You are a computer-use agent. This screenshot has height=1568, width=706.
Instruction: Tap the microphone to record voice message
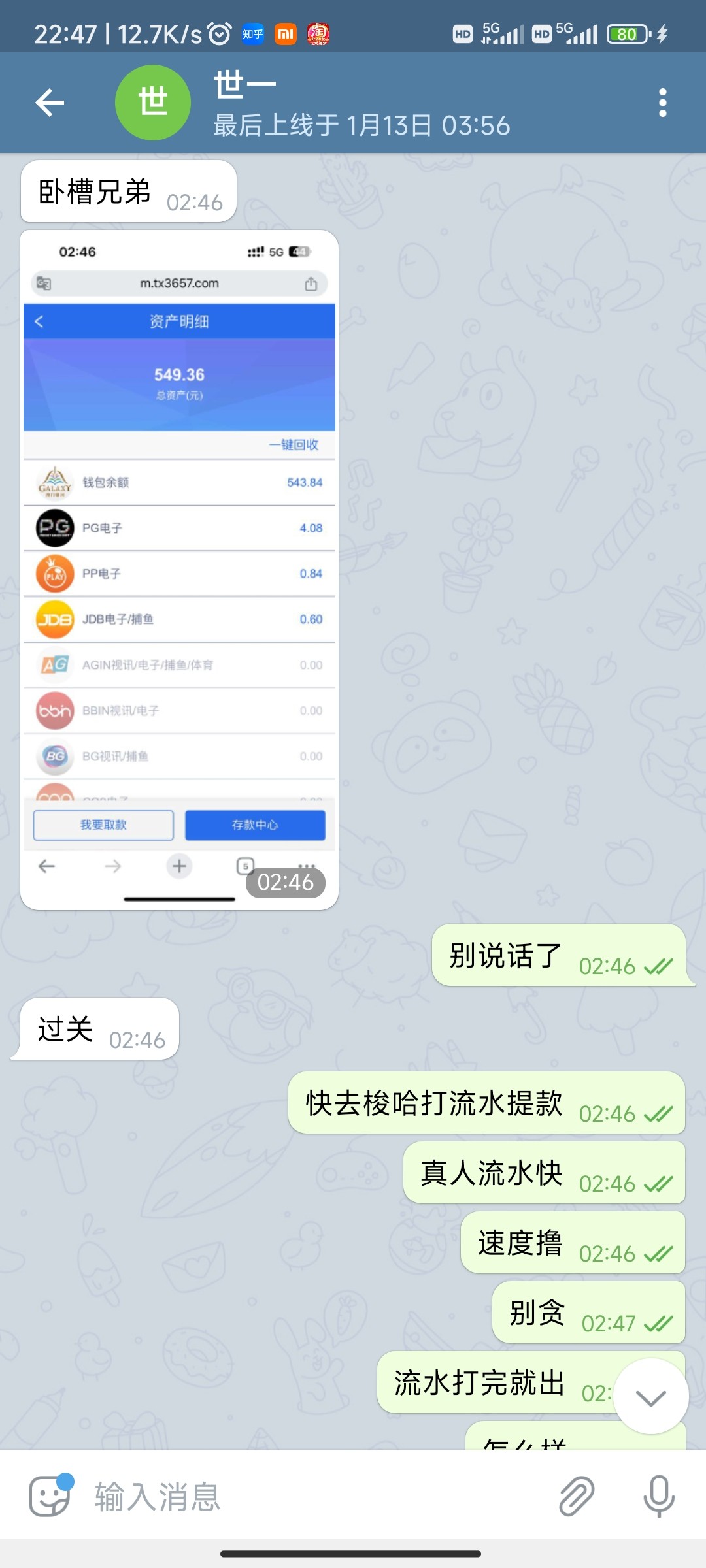point(658,1496)
